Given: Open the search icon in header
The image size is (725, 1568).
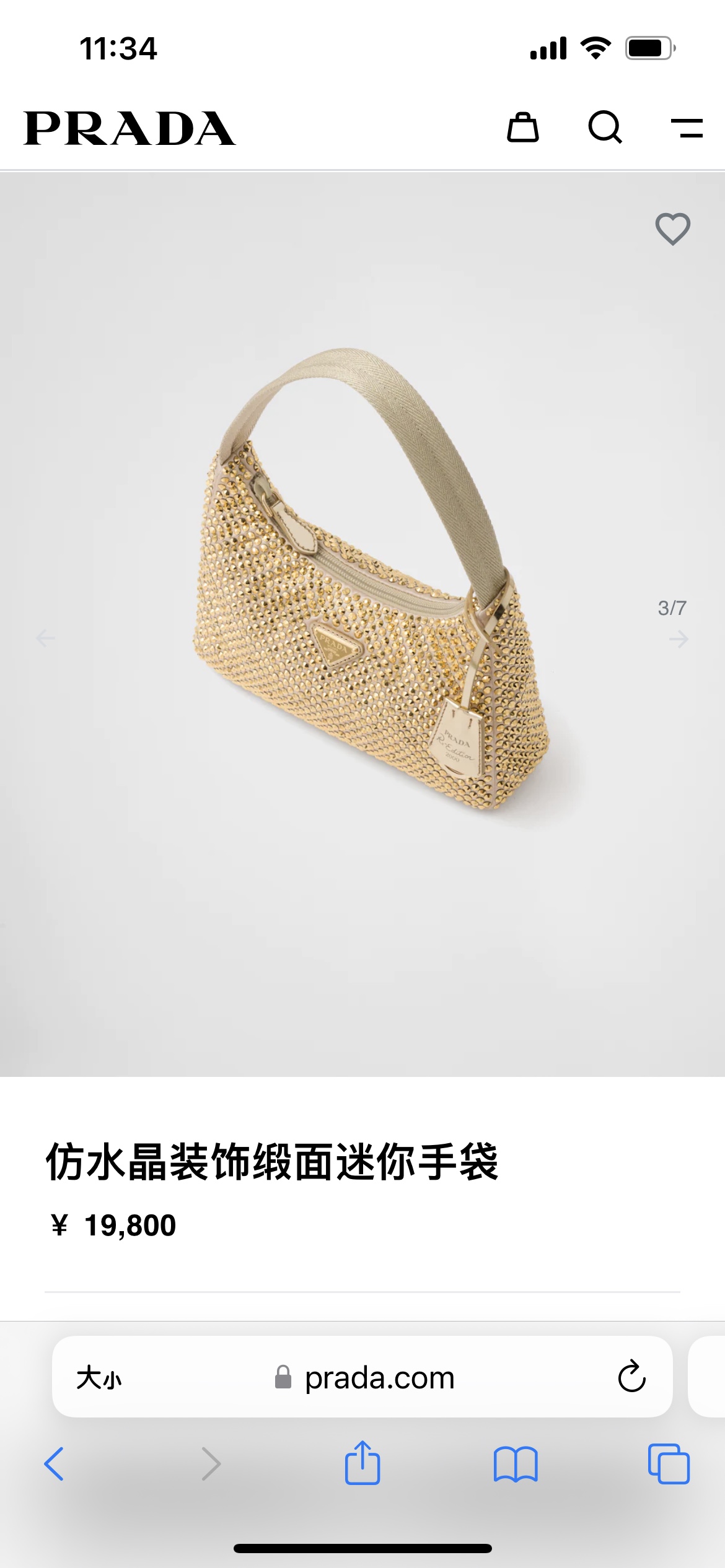Looking at the screenshot, I should (605, 128).
